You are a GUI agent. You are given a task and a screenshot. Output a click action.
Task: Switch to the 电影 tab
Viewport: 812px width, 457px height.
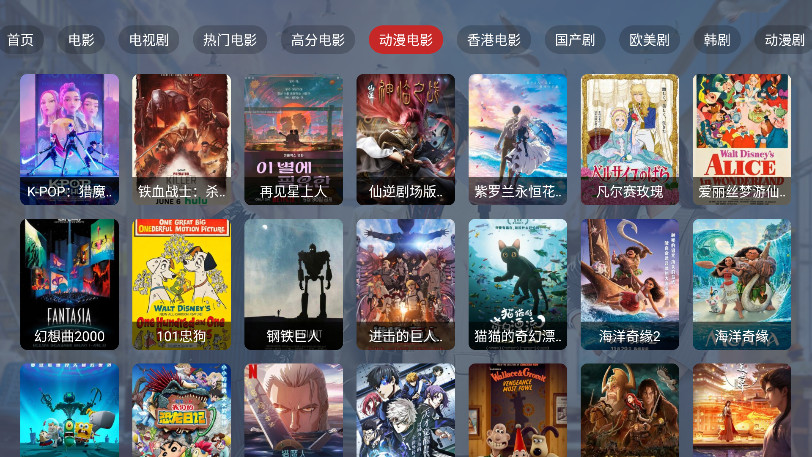click(81, 40)
